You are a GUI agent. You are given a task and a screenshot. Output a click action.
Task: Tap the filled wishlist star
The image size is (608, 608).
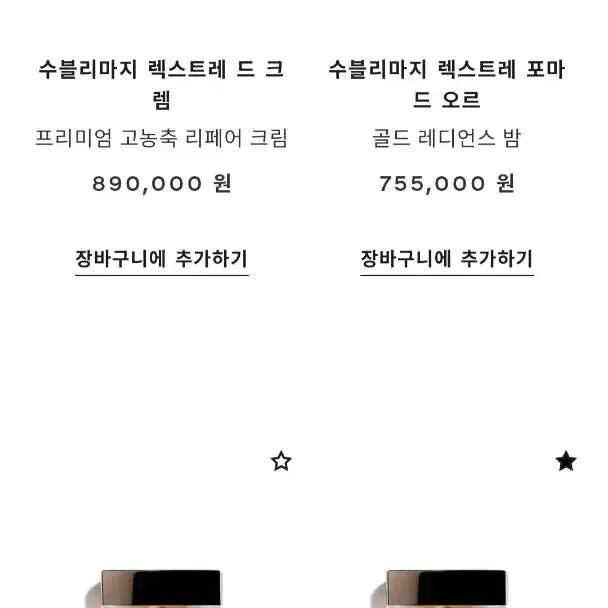(x=566, y=461)
